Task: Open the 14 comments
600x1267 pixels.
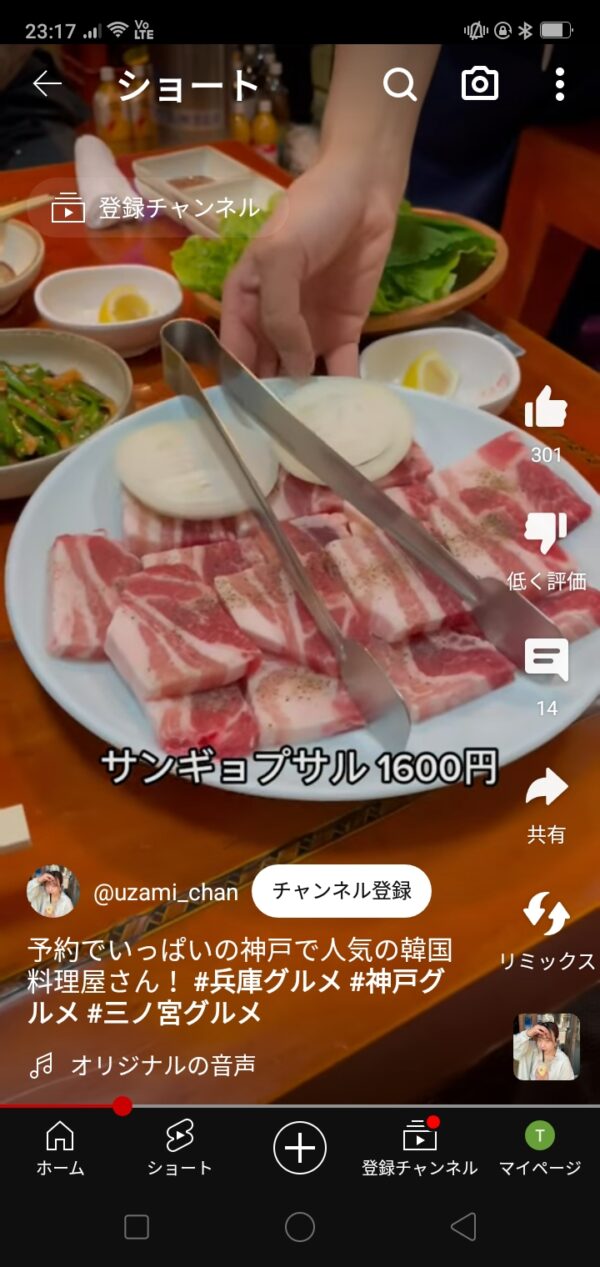Action: pos(546,662)
